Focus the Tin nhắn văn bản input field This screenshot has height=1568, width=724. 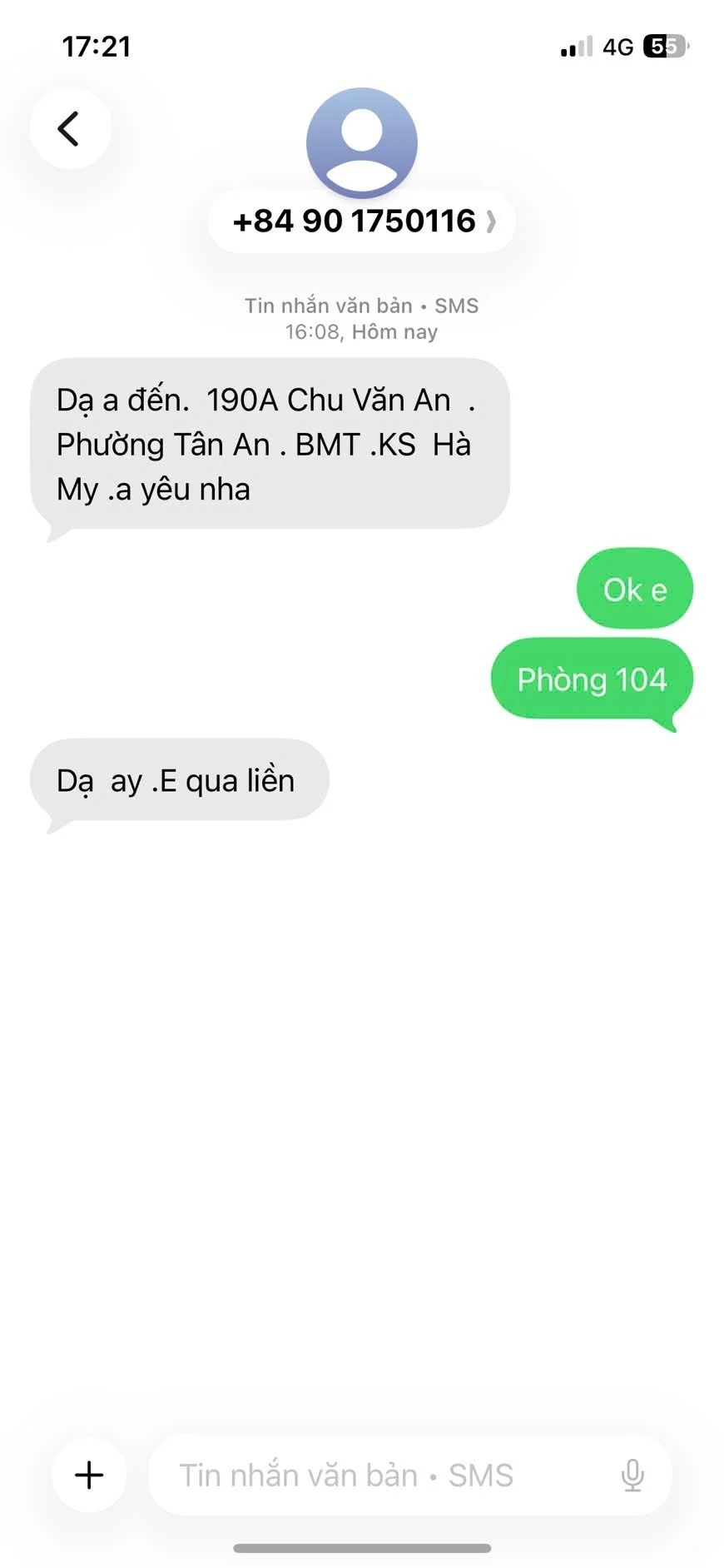point(374,1475)
